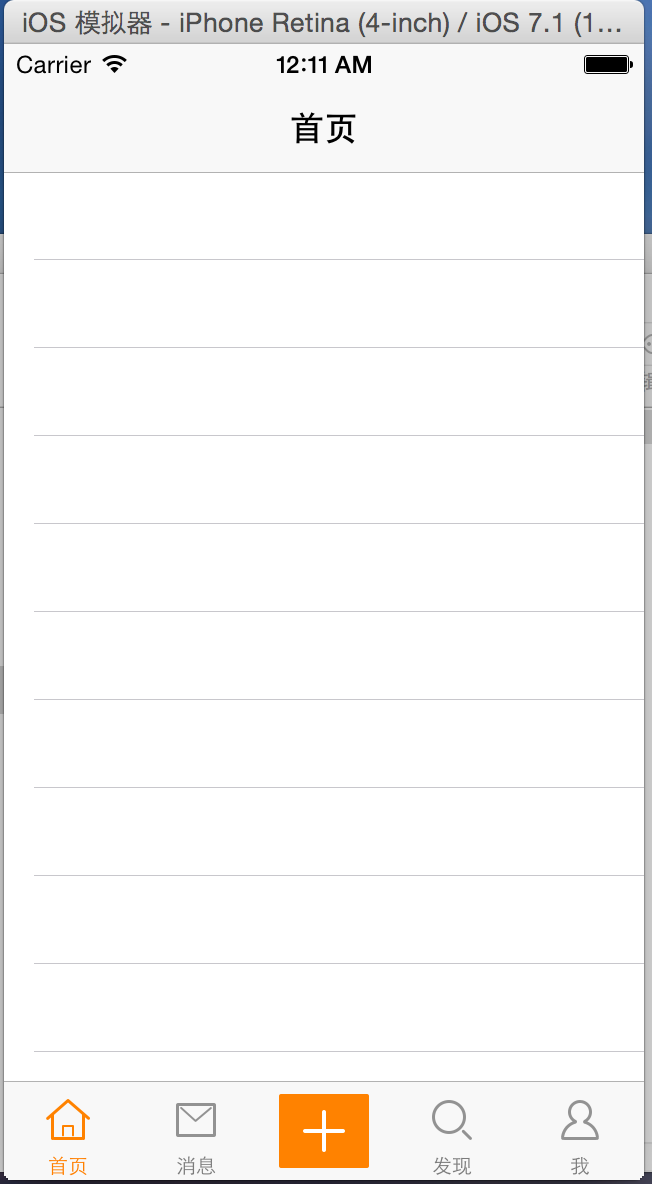Tap the orange plus compose button
This screenshot has width=652, height=1184.
tap(323, 1130)
